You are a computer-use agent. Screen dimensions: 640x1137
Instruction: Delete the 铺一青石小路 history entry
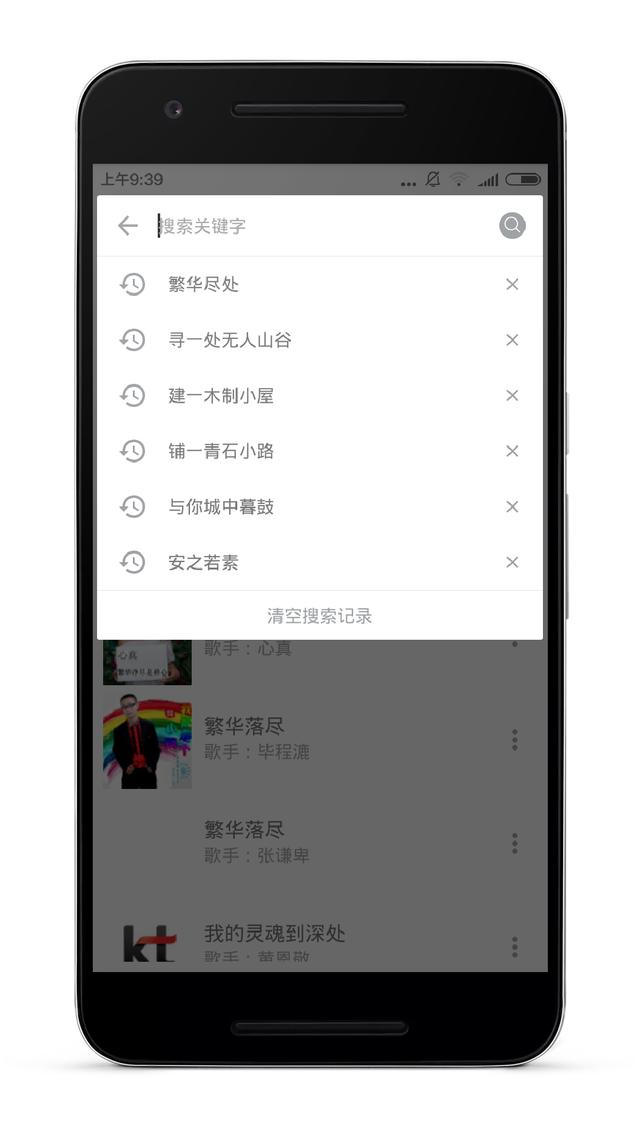512,451
